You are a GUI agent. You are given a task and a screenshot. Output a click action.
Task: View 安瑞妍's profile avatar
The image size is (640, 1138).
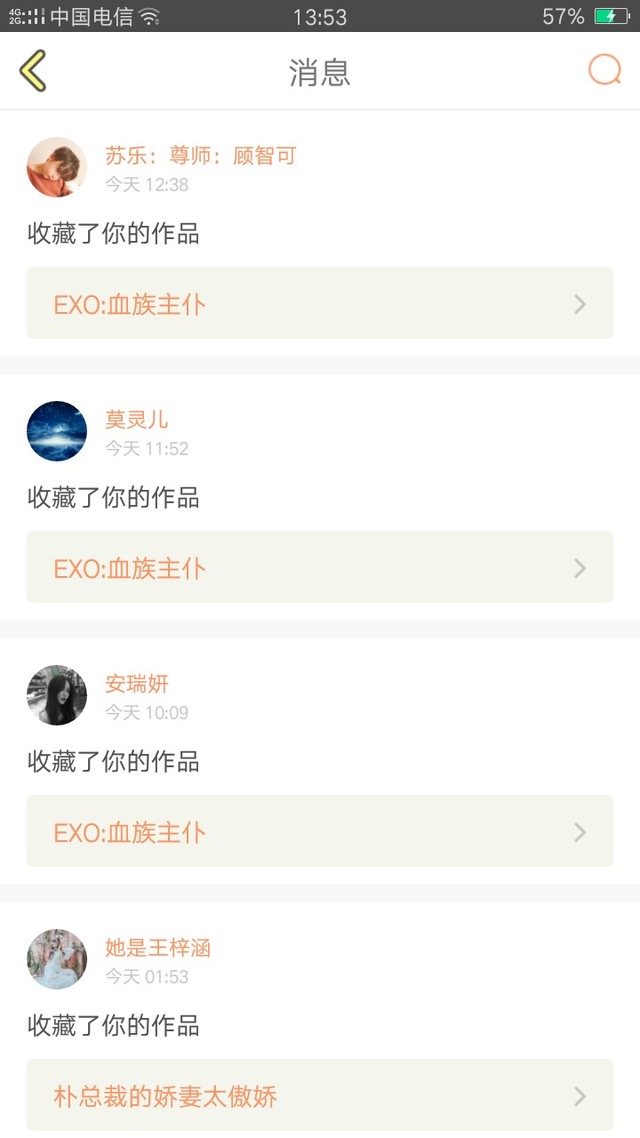tap(57, 695)
